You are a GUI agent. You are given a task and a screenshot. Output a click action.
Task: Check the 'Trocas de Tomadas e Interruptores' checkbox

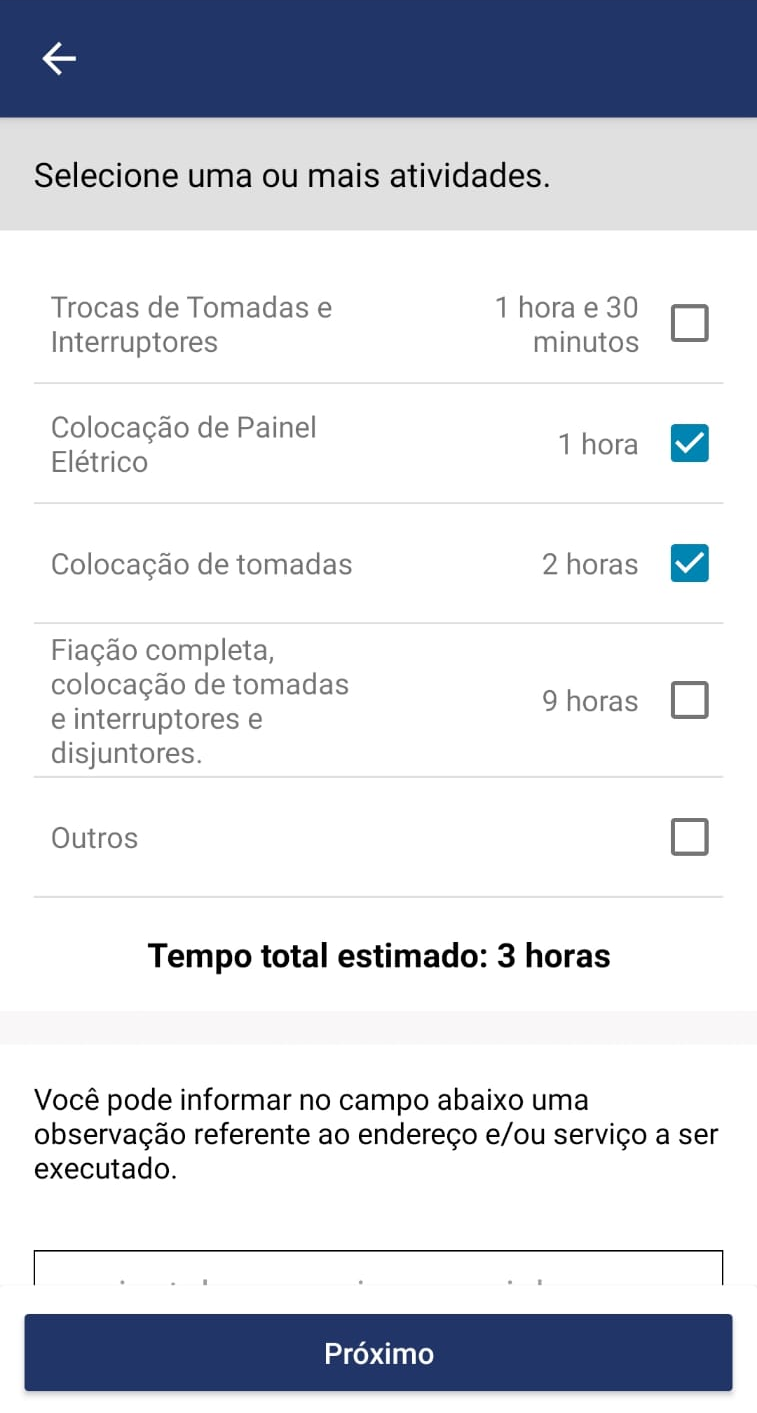coord(689,322)
